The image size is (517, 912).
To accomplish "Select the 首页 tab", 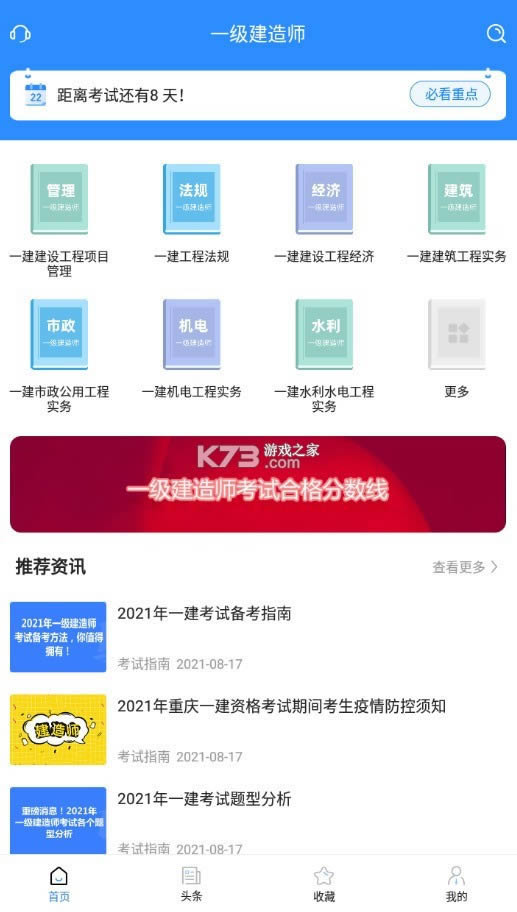I will coord(59,884).
